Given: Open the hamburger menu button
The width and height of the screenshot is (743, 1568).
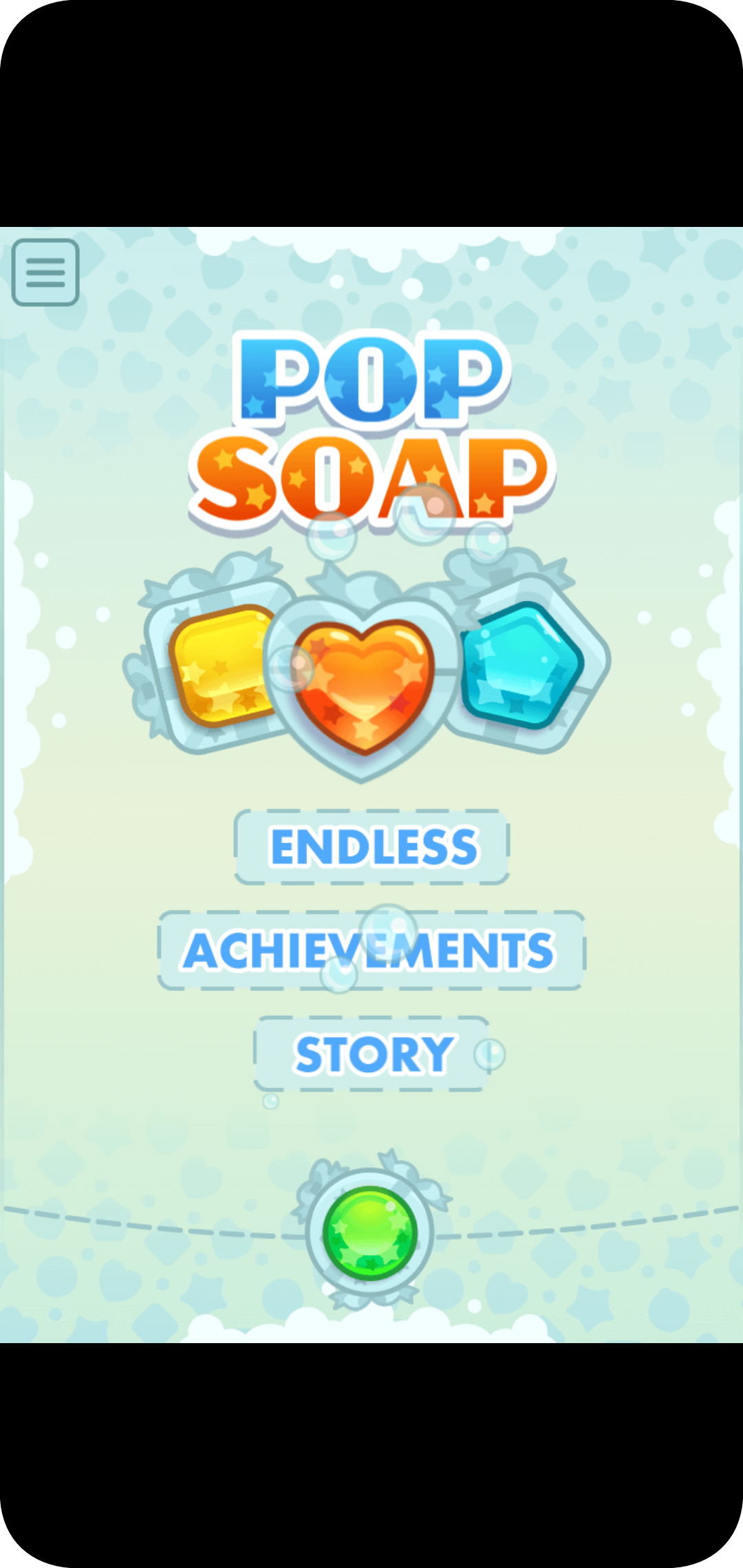Looking at the screenshot, I should pyautogui.click(x=45, y=272).
